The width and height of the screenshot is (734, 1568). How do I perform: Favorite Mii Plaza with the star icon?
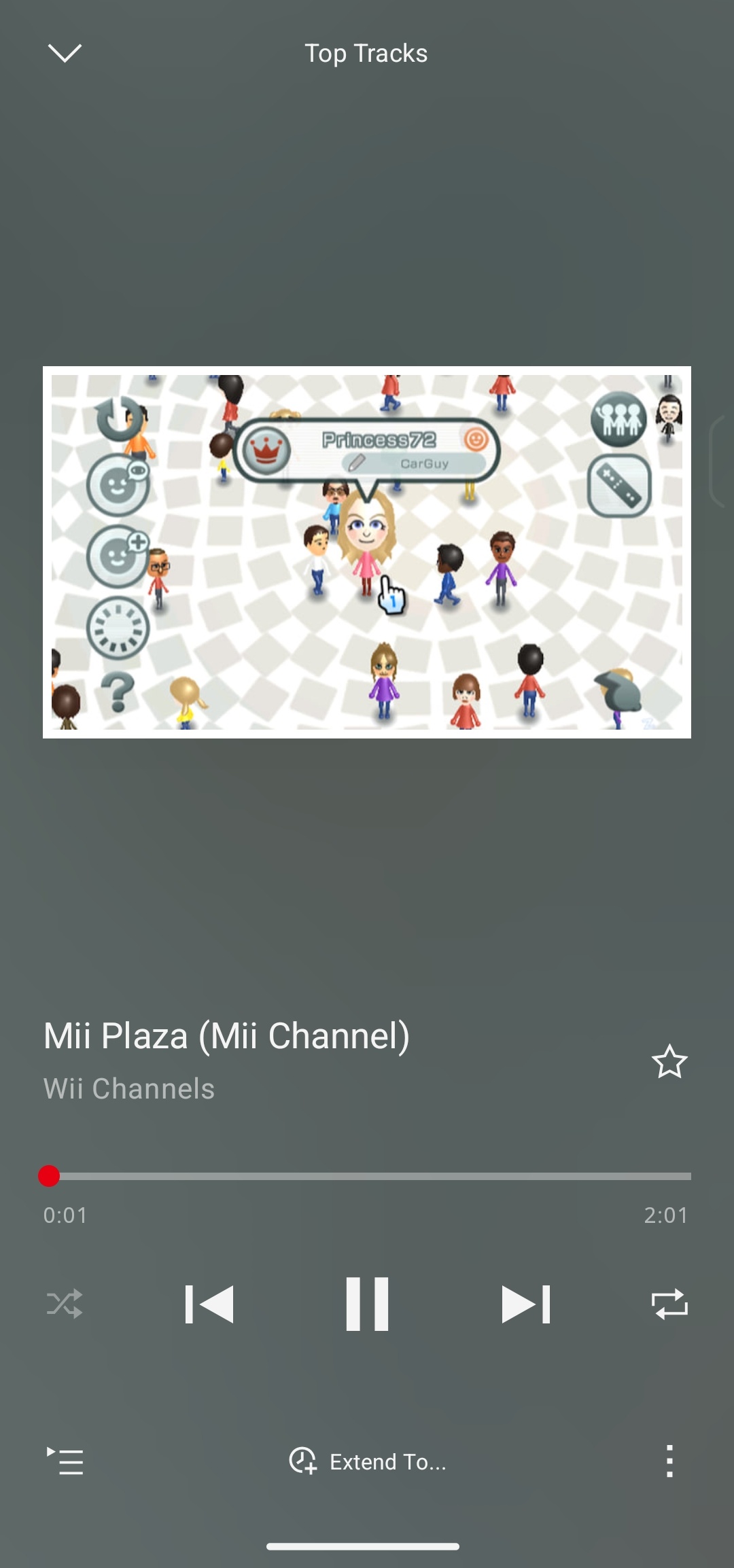(669, 1062)
